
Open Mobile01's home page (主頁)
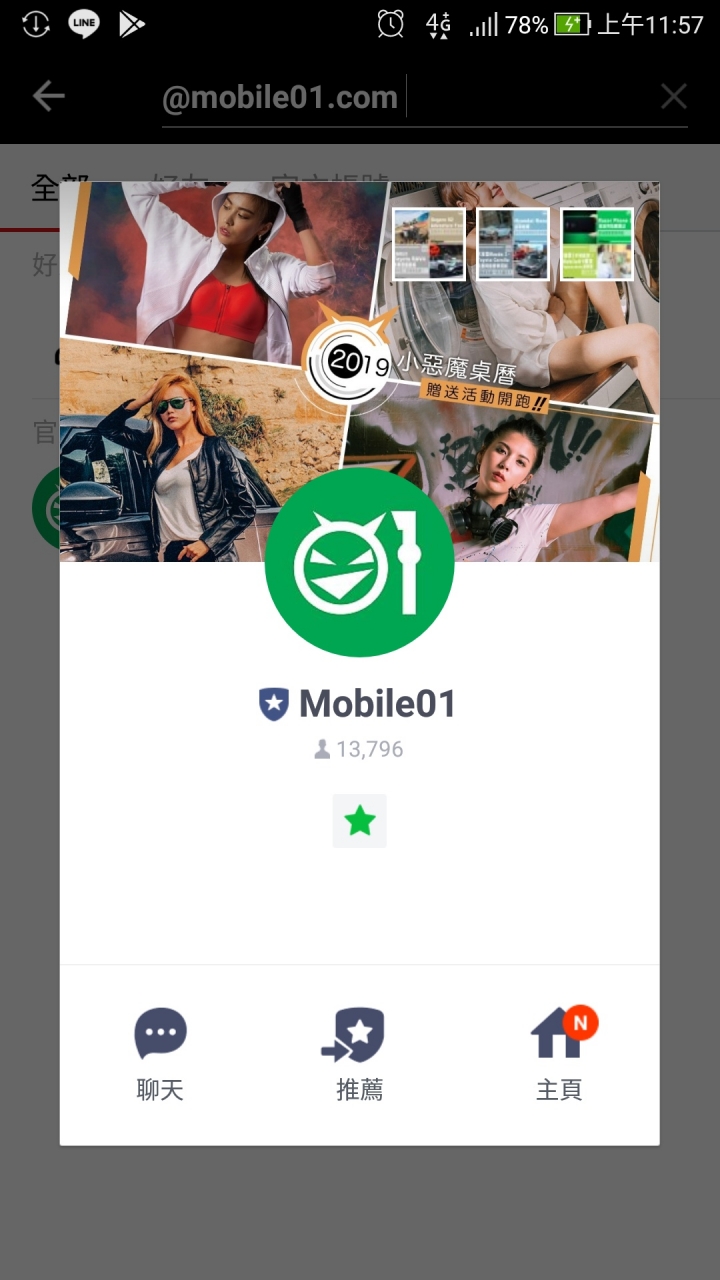click(559, 1053)
